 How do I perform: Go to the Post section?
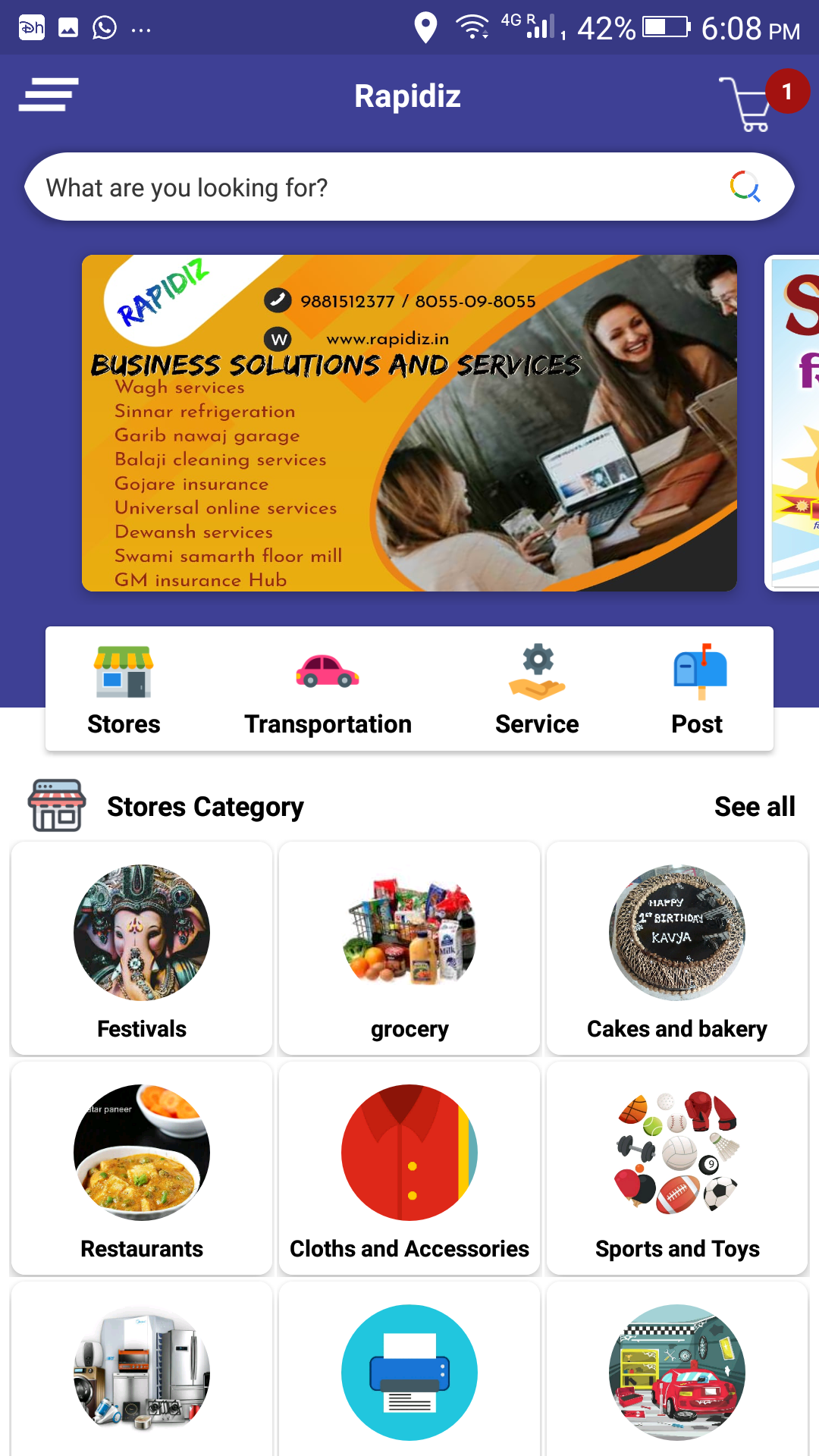698,690
